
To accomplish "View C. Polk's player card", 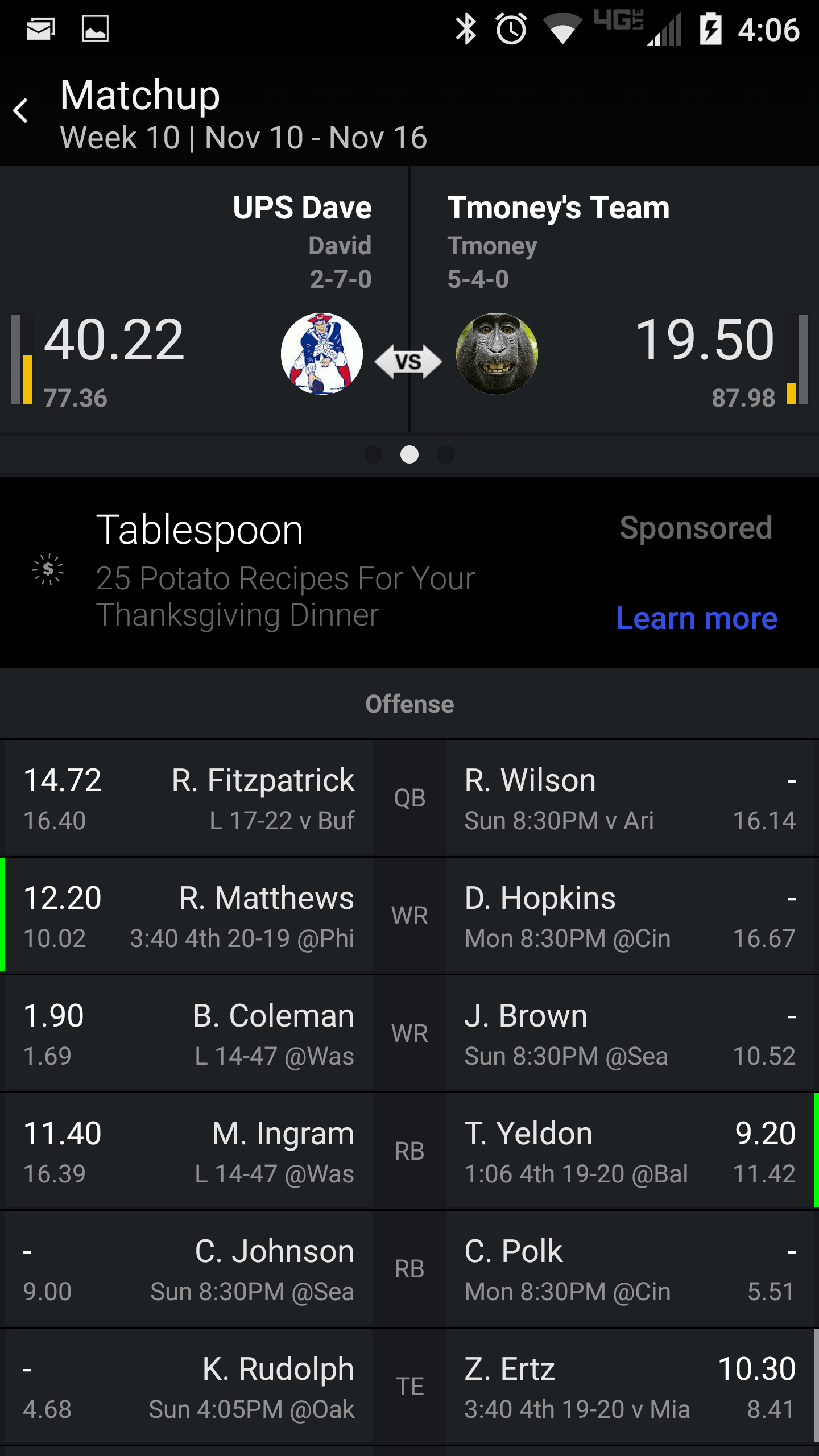I will click(514, 1252).
